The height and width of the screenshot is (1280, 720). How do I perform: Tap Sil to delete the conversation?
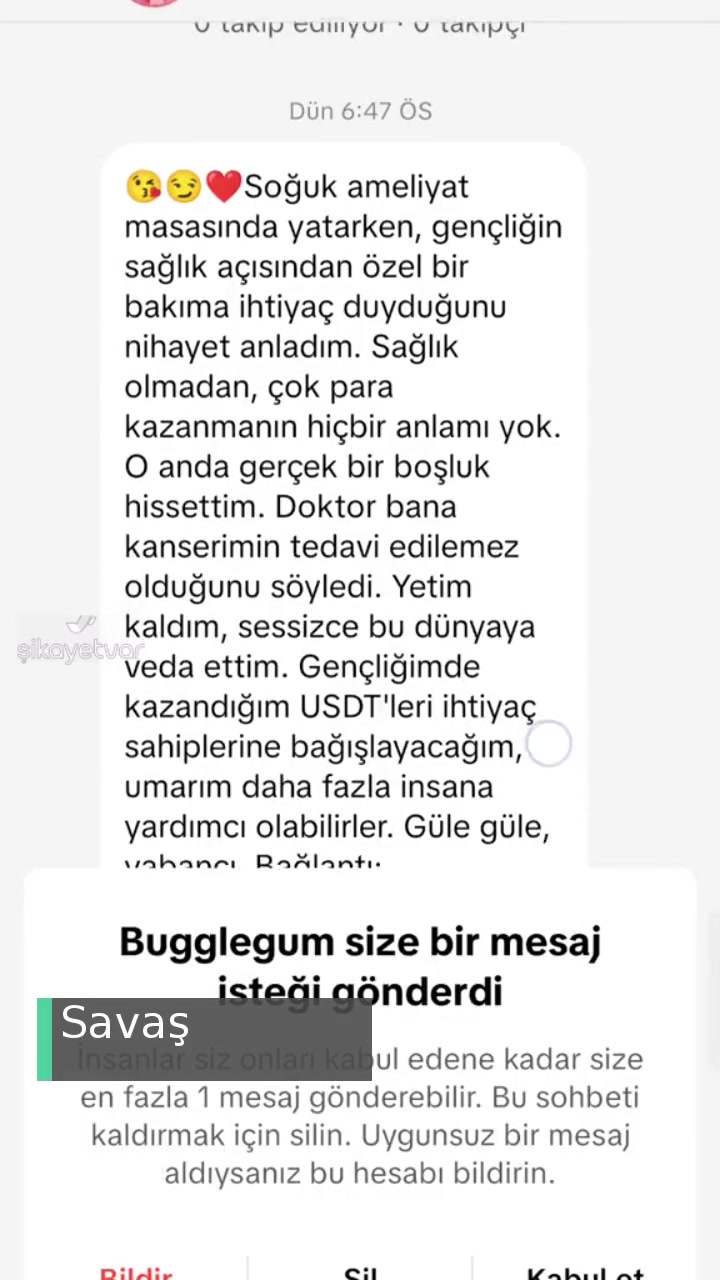tap(360, 1270)
